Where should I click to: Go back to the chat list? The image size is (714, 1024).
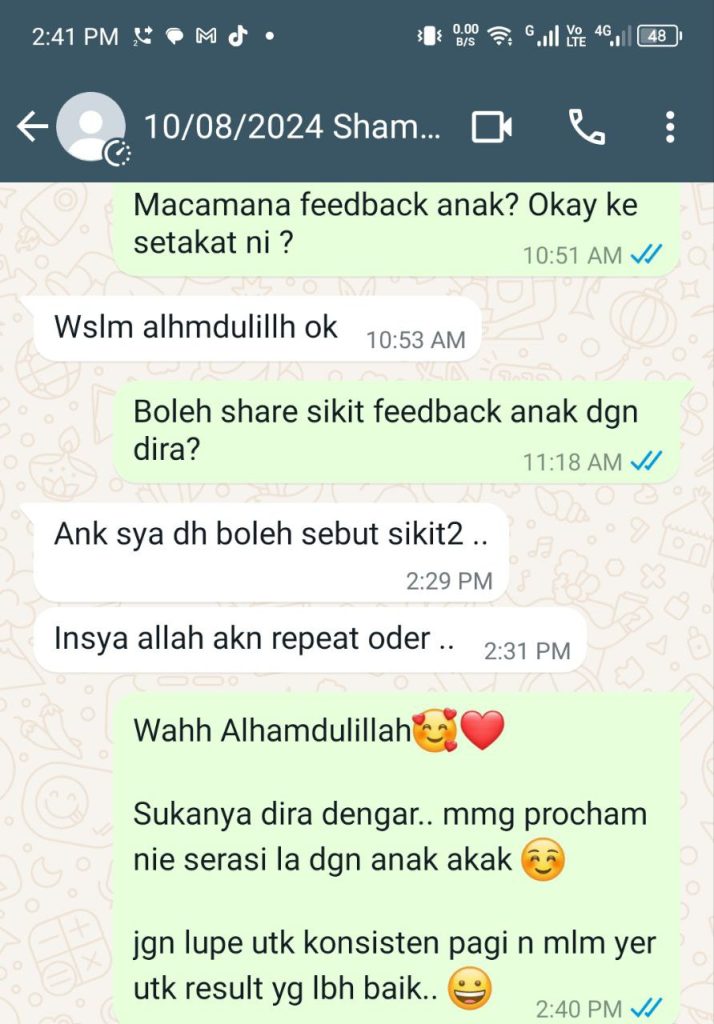[x=32, y=127]
